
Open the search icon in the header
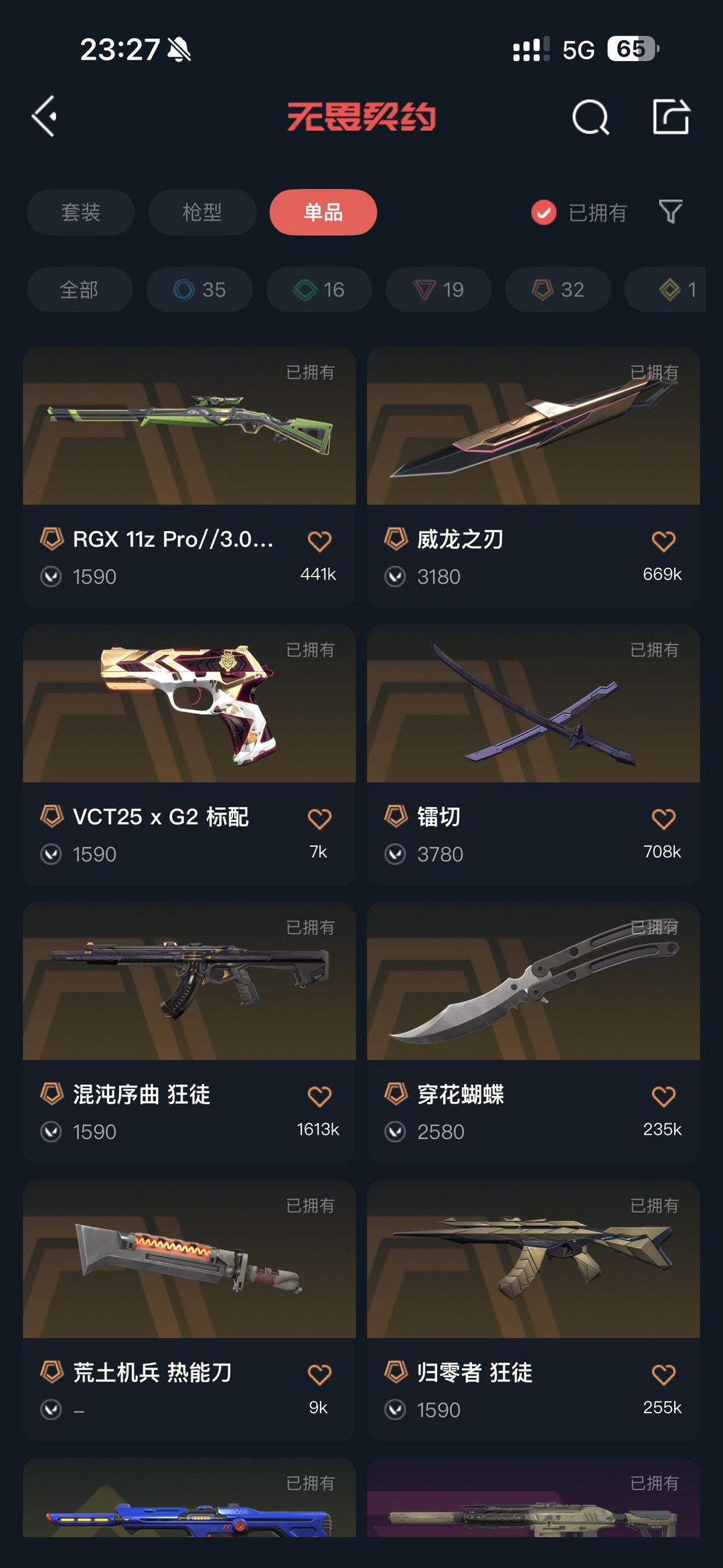click(x=590, y=118)
